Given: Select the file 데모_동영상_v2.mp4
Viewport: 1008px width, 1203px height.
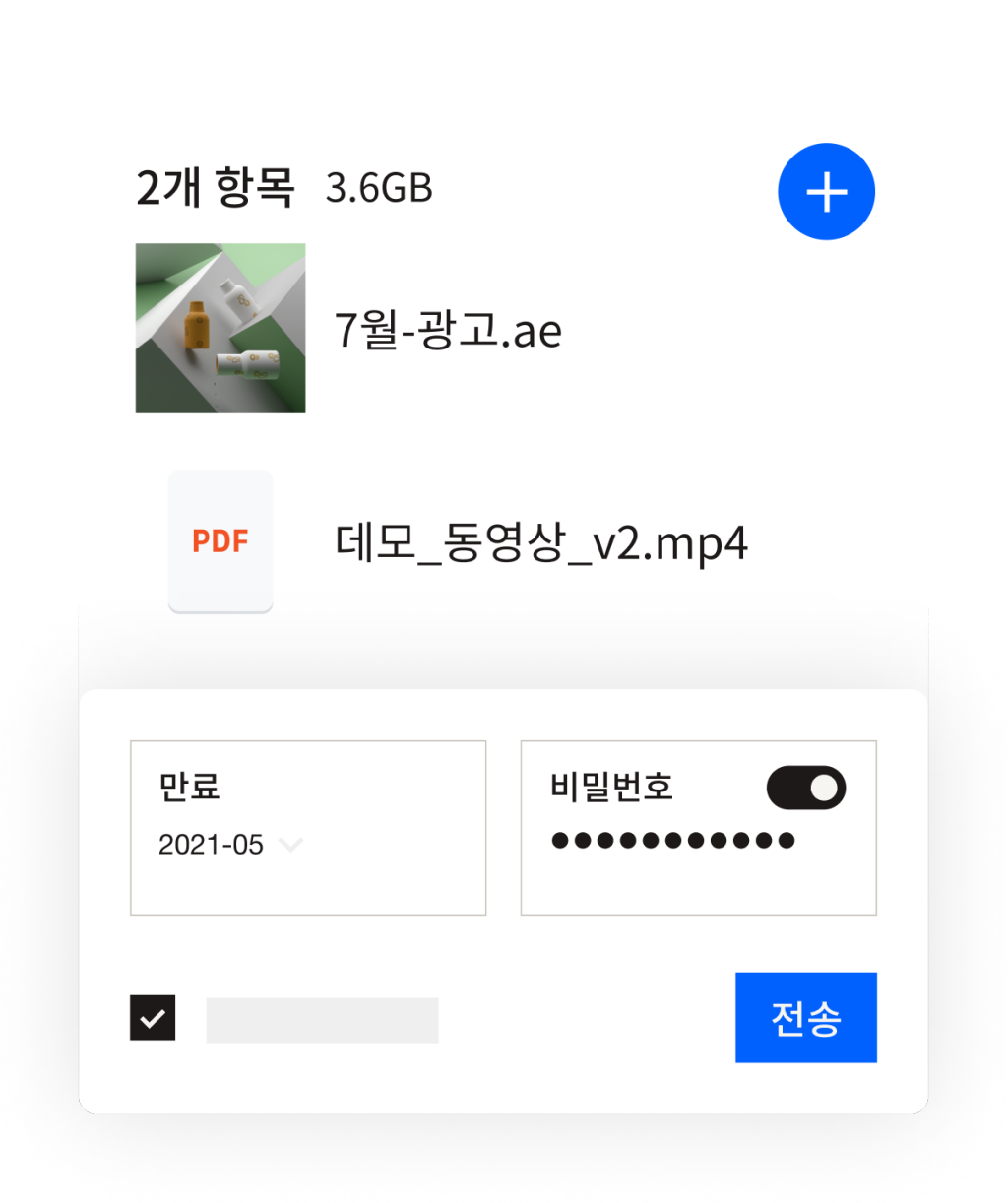Looking at the screenshot, I should (538, 540).
